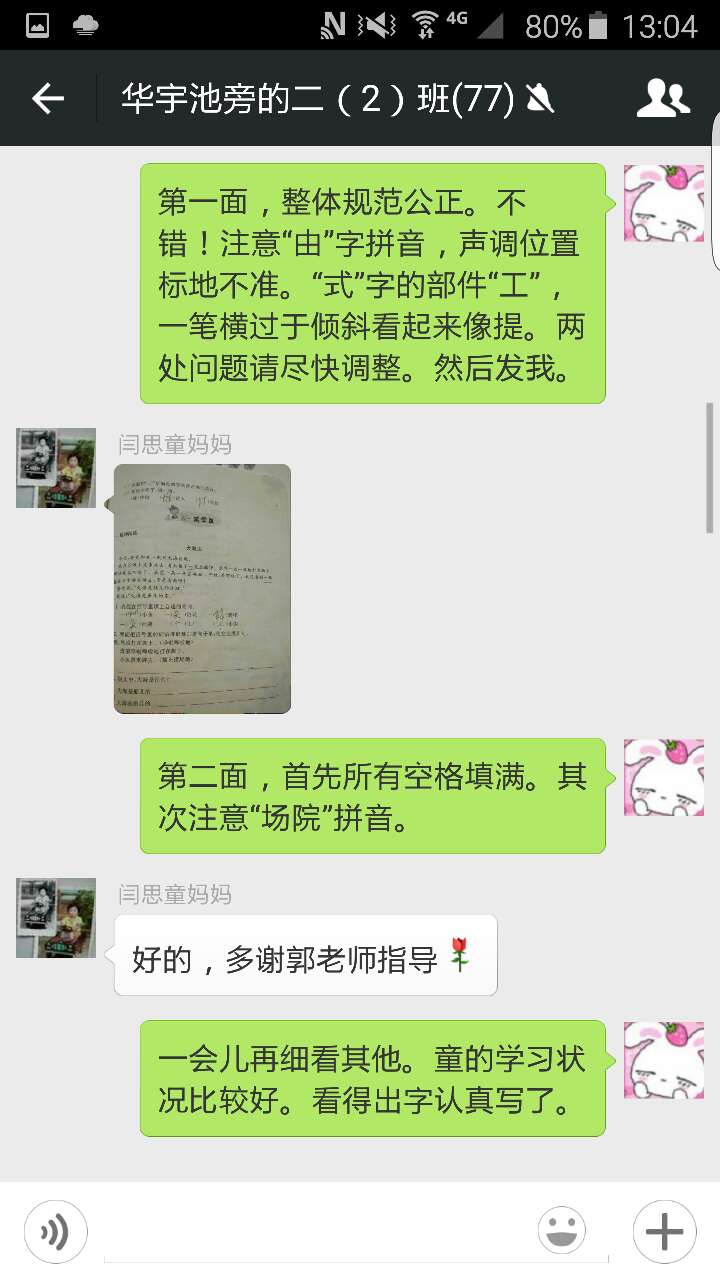Screen dimensions: 720x1280
Task: Open the plus attachment menu
Action: tap(664, 1232)
